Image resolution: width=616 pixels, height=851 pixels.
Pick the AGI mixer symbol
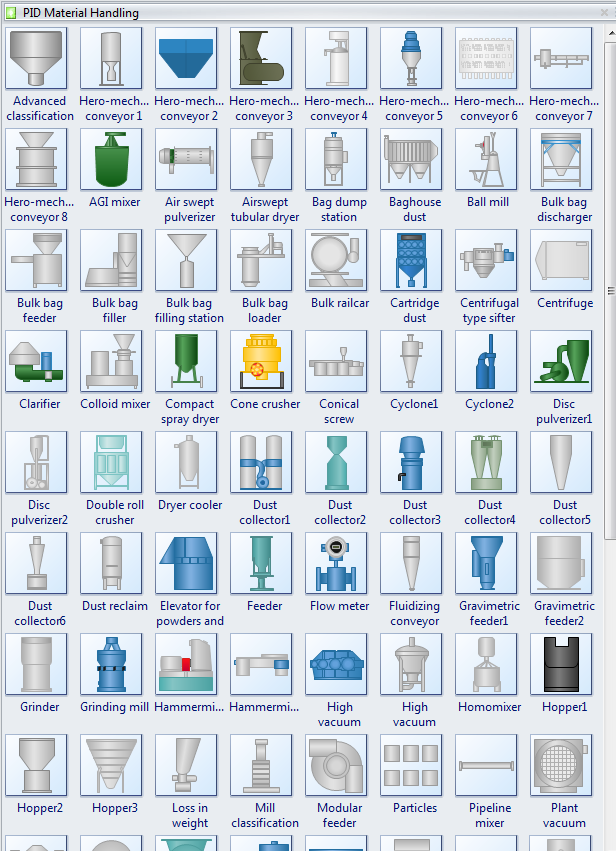pyautogui.click(x=112, y=159)
